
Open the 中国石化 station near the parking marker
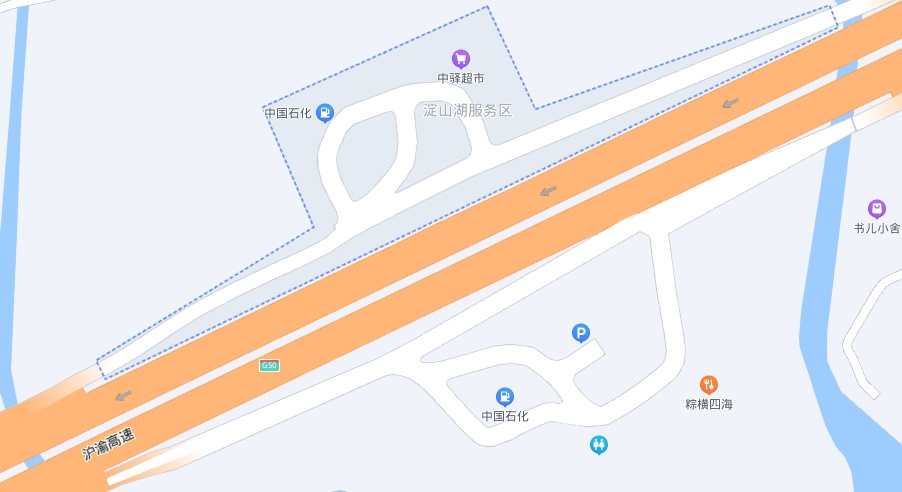[x=505, y=397]
